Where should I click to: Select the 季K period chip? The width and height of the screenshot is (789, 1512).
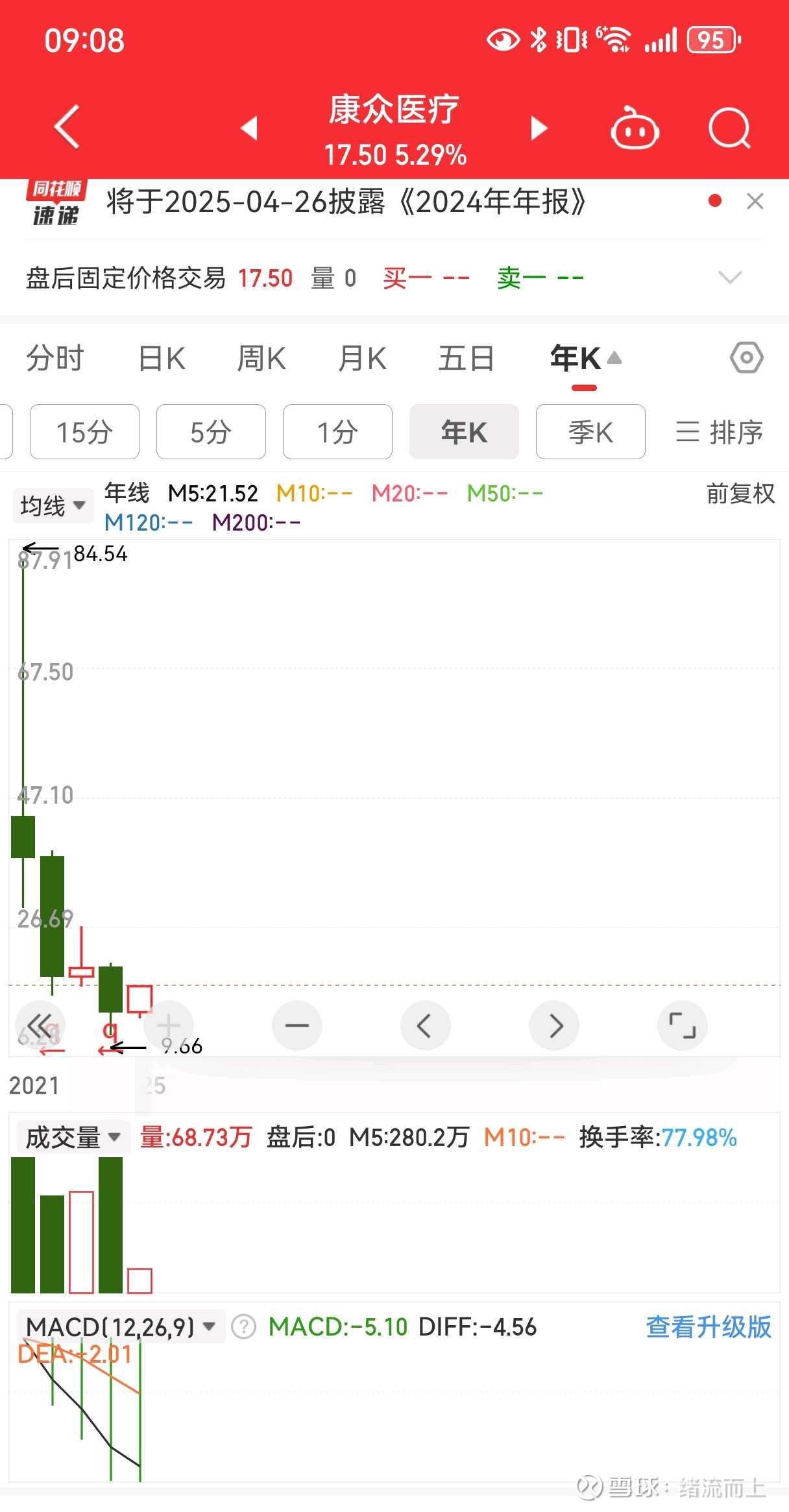pyautogui.click(x=590, y=431)
